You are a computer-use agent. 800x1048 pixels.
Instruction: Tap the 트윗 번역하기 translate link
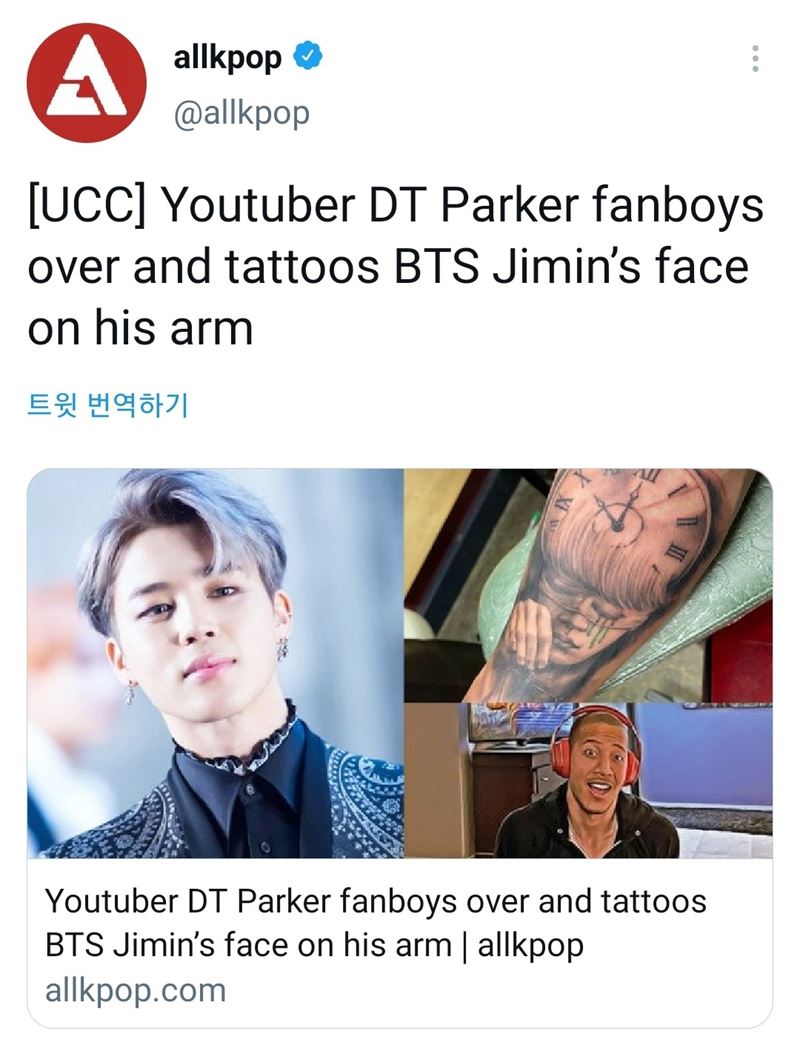pyautogui.click(x=107, y=408)
